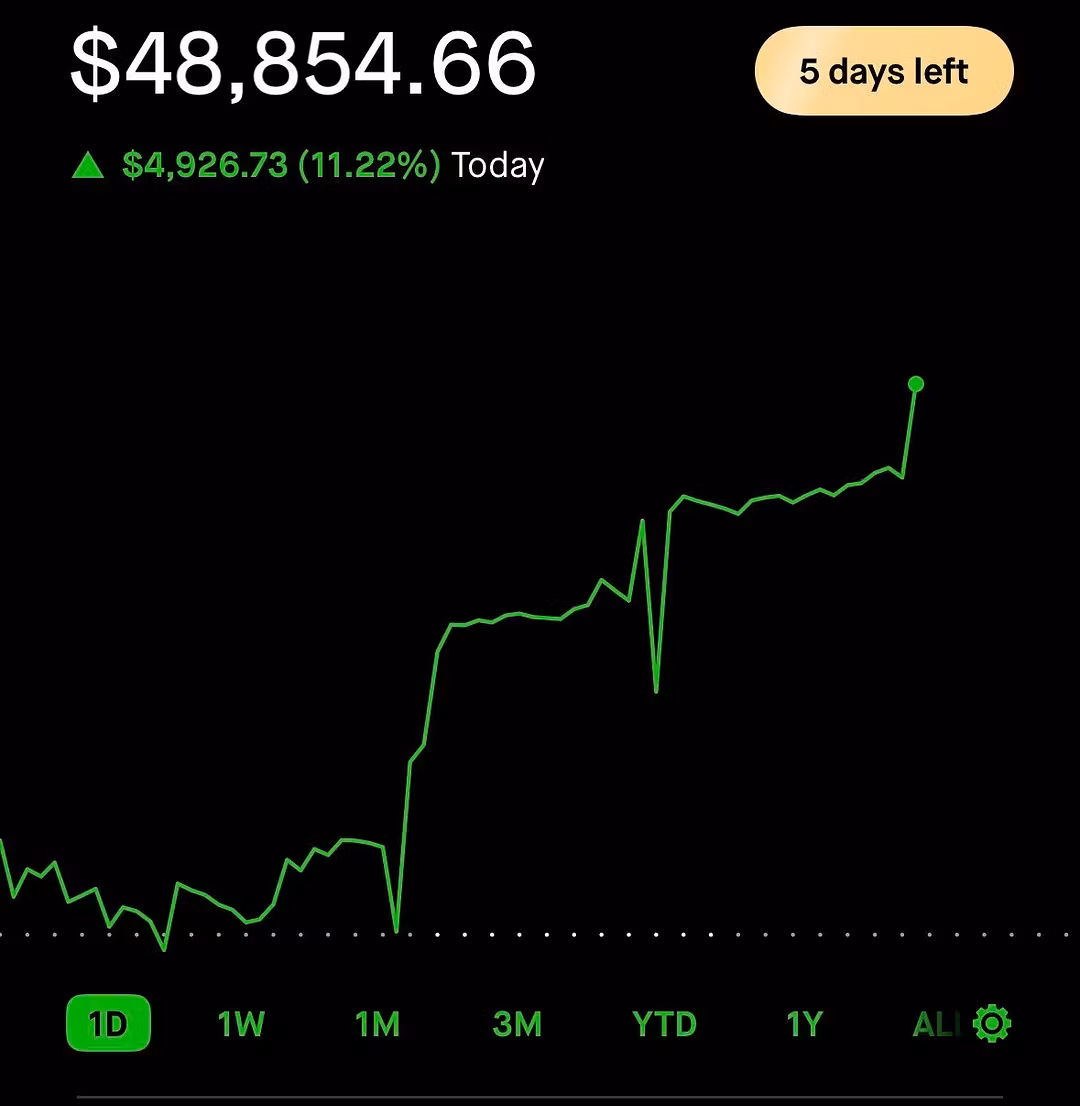The width and height of the screenshot is (1080, 1106).
Task: Switch to the 1Y range
Action: (804, 1024)
